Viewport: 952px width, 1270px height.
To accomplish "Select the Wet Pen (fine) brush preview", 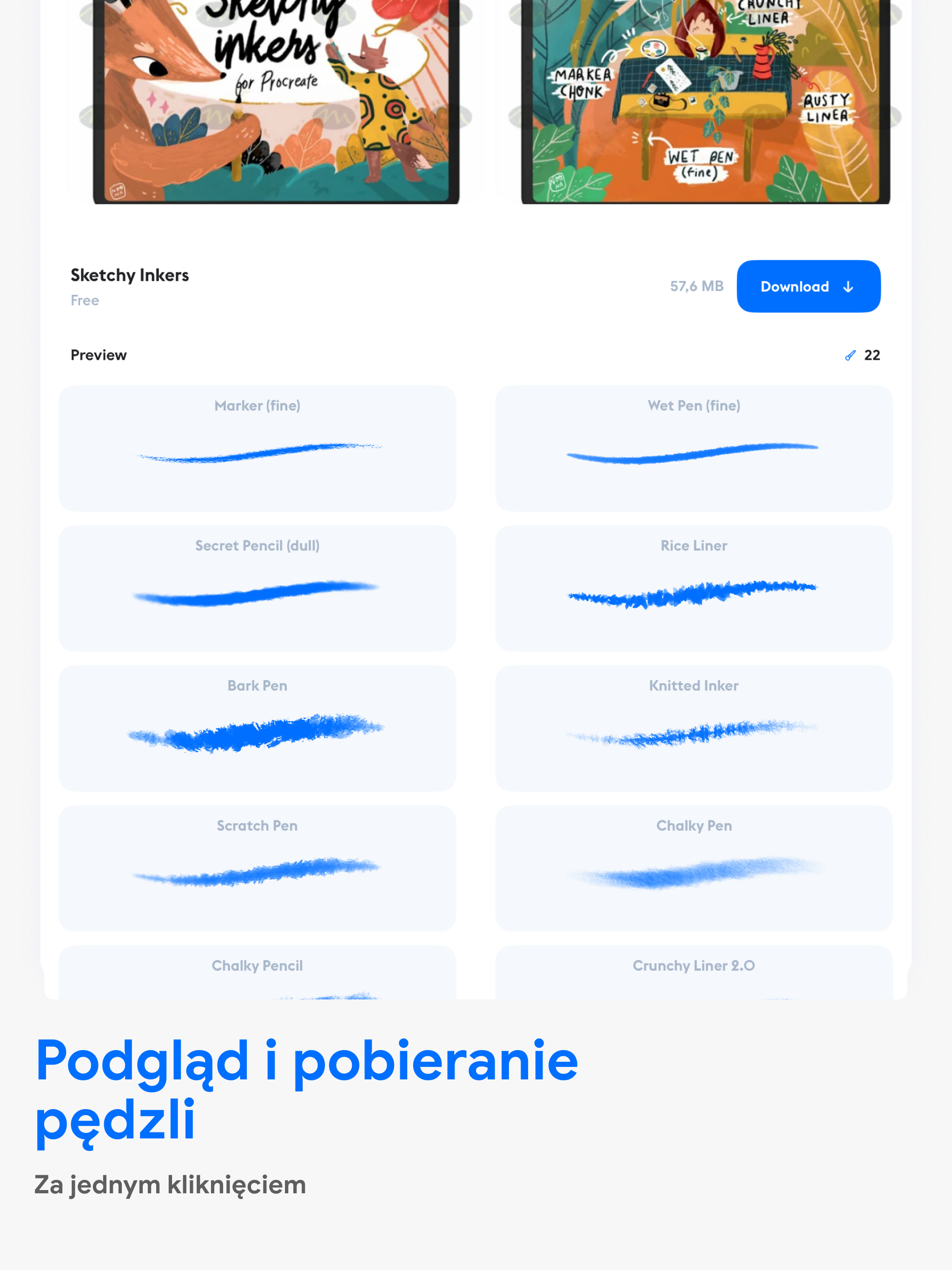I will pos(694,449).
